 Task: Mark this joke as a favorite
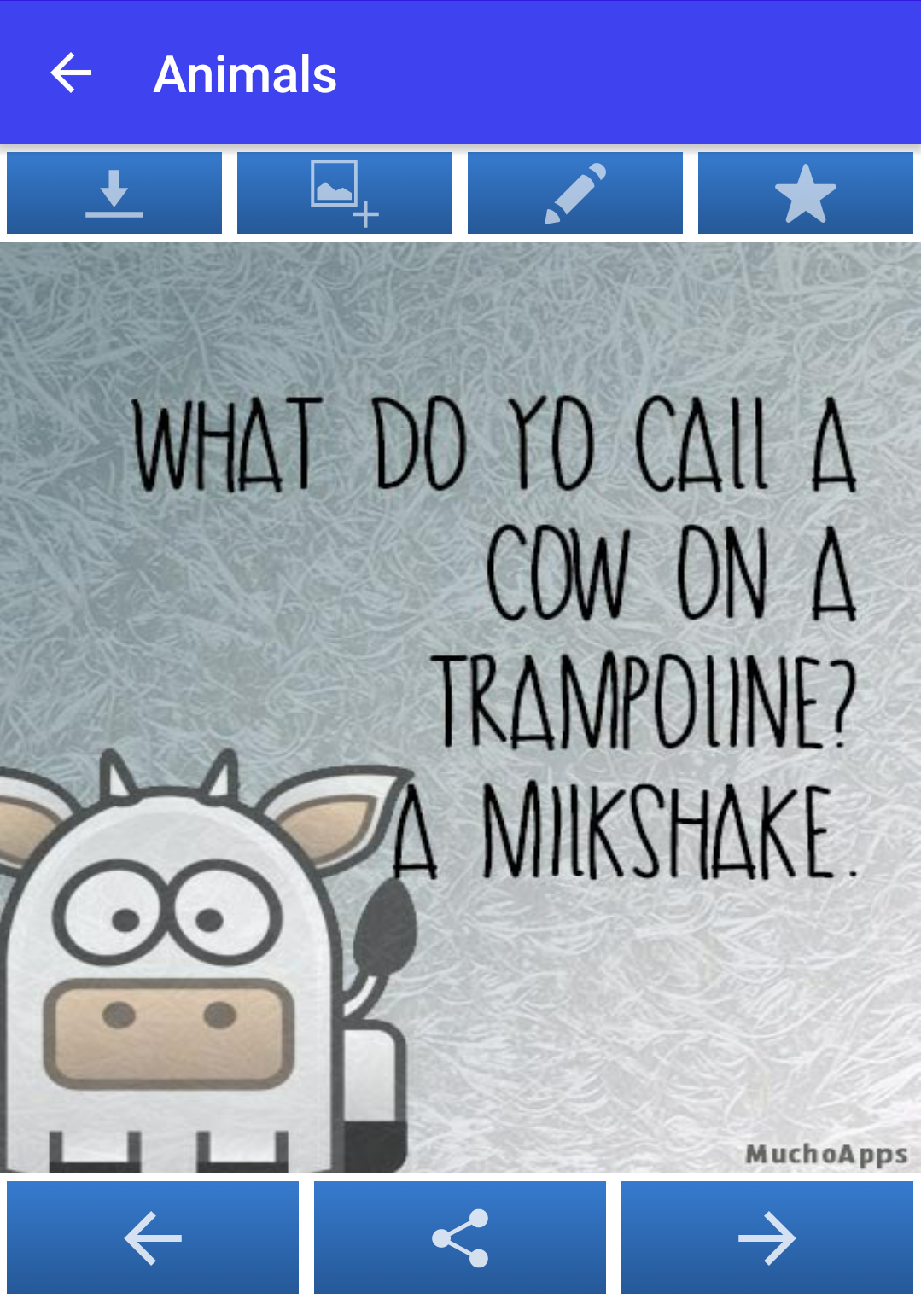(806, 193)
